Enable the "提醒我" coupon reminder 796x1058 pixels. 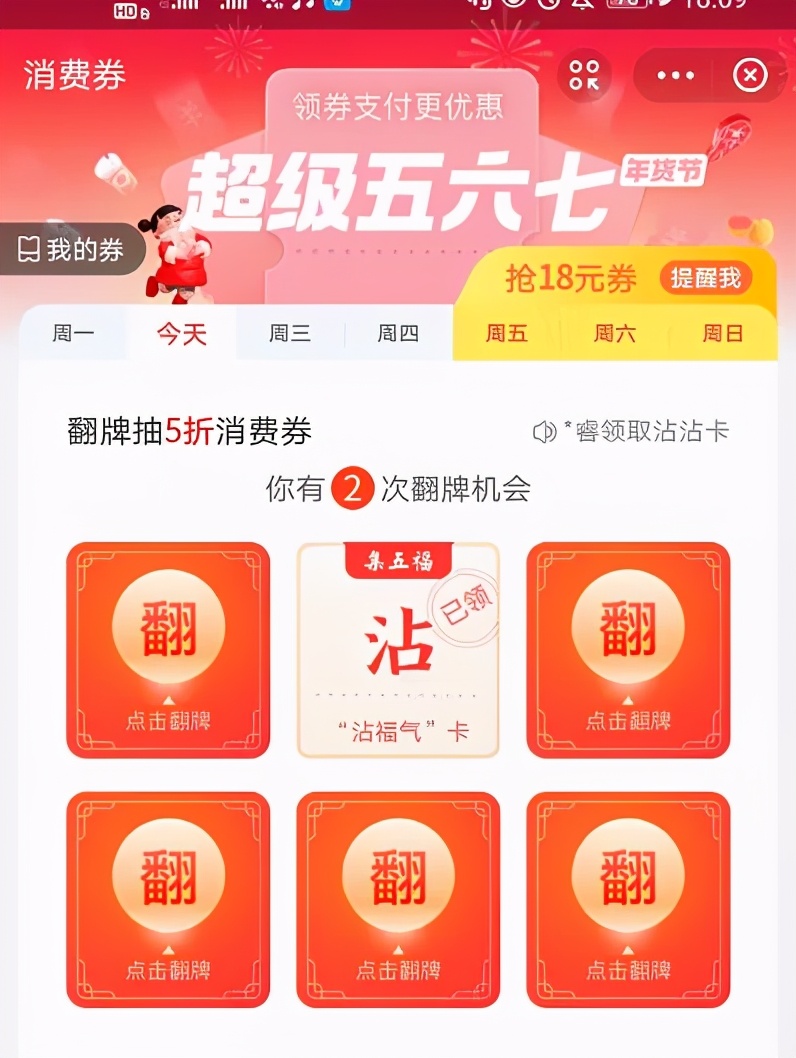tap(707, 279)
